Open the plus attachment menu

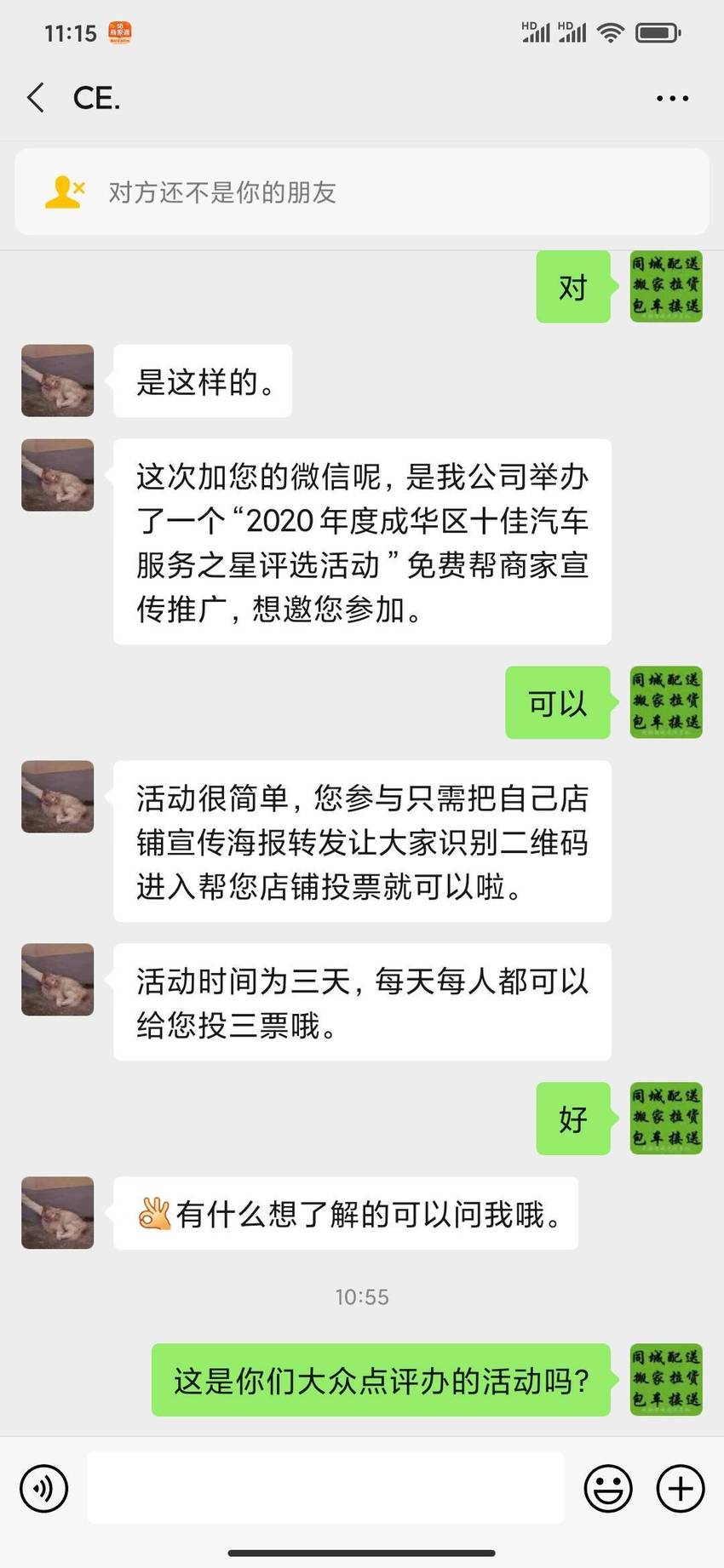point(681,1488)
